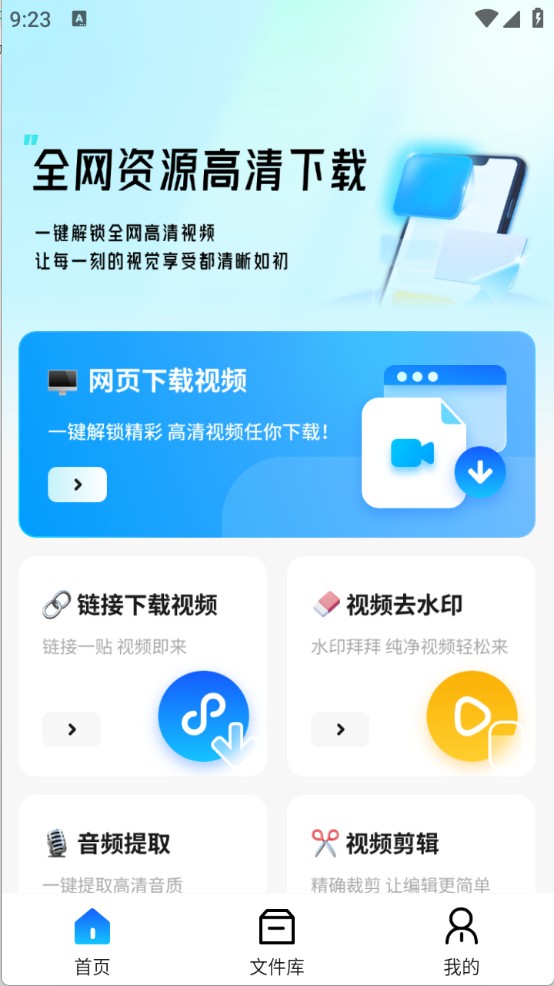Open the 音频提取 card
The image size is (554, 986).
[x=143, y=845]
